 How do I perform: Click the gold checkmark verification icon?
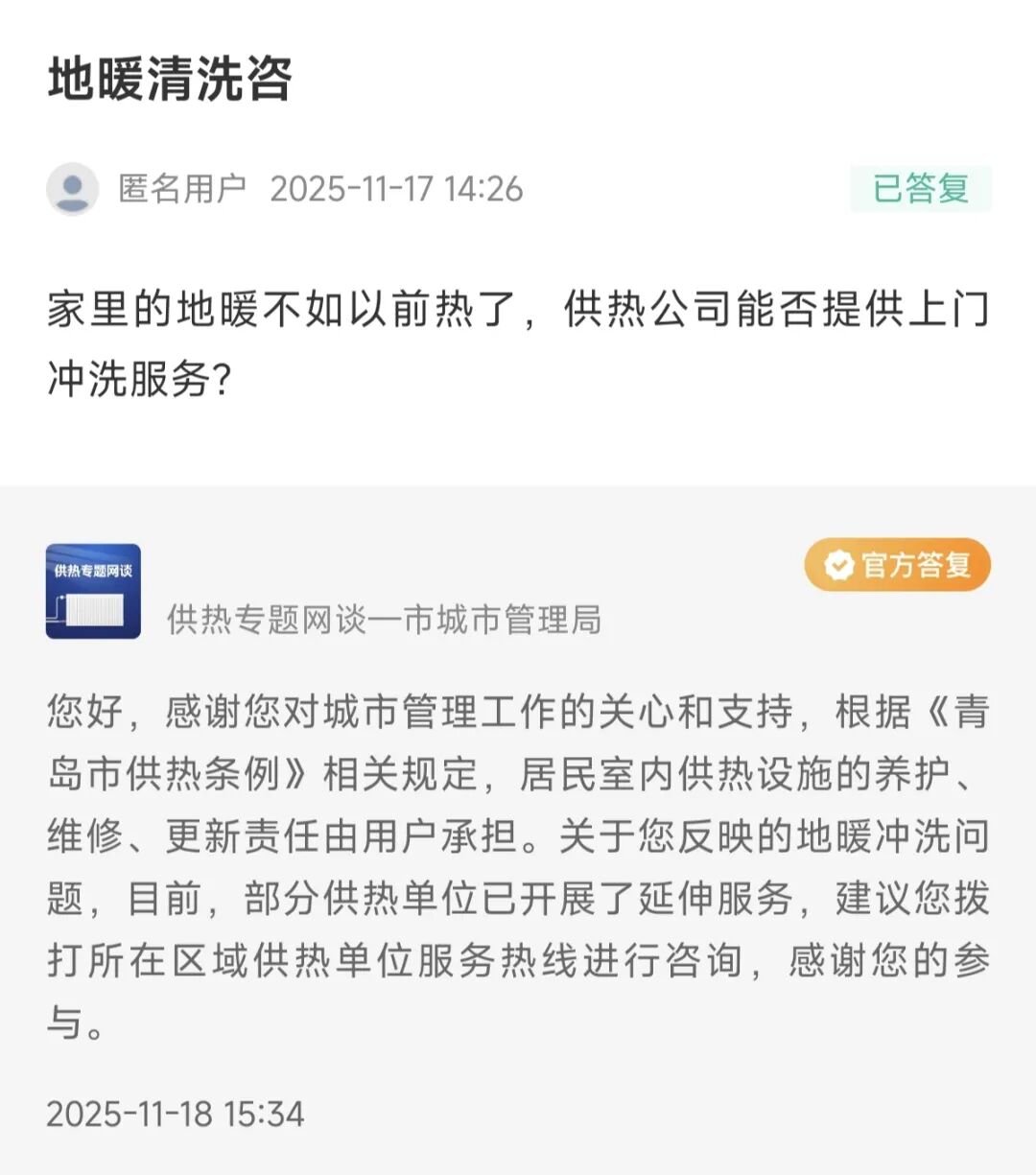[838, 567]
